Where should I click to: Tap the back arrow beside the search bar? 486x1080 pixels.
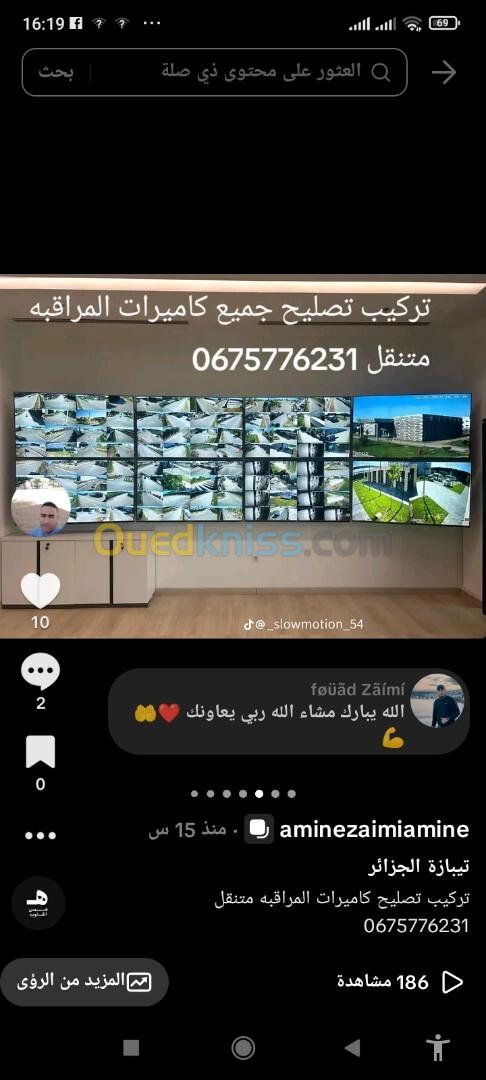pos(444,72)
